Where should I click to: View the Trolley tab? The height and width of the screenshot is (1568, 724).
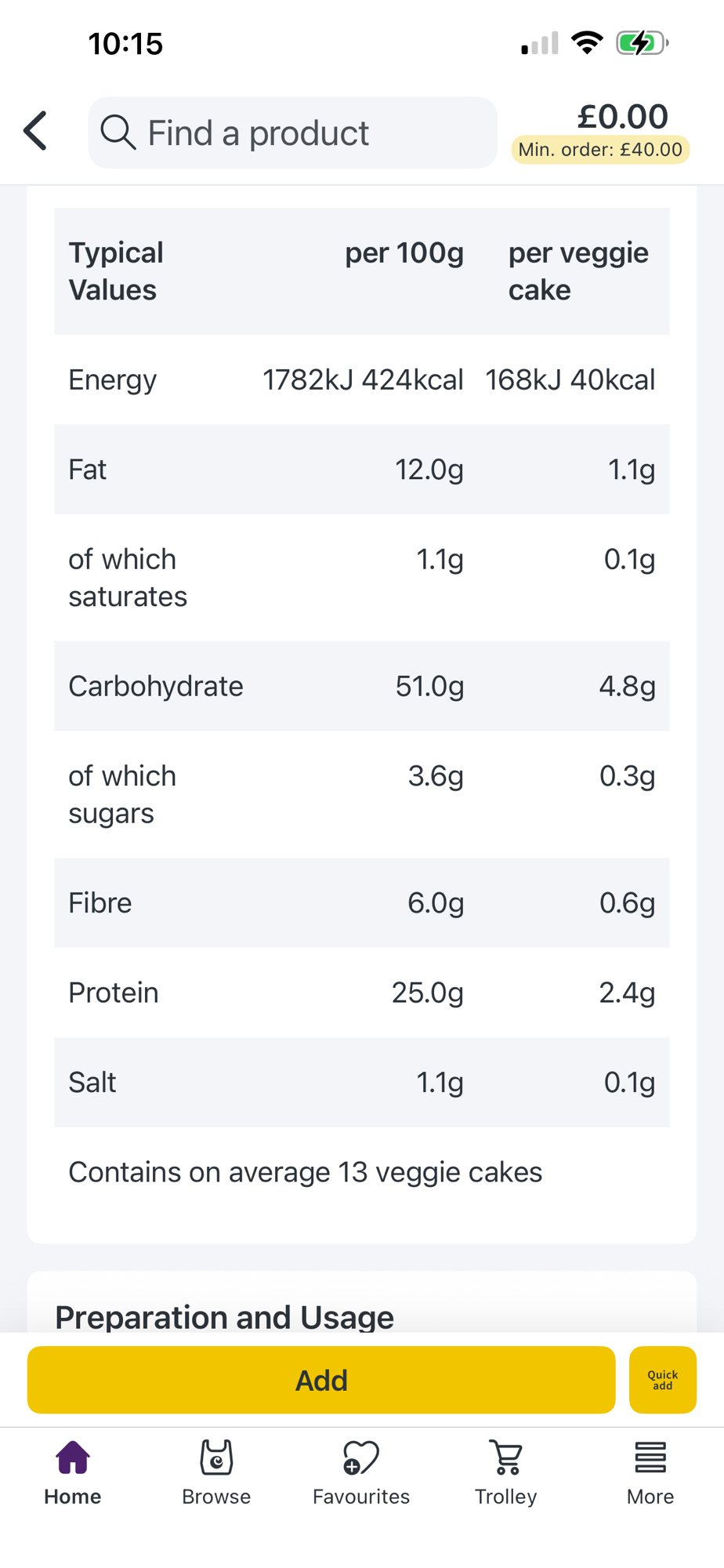click(506, 1472)
